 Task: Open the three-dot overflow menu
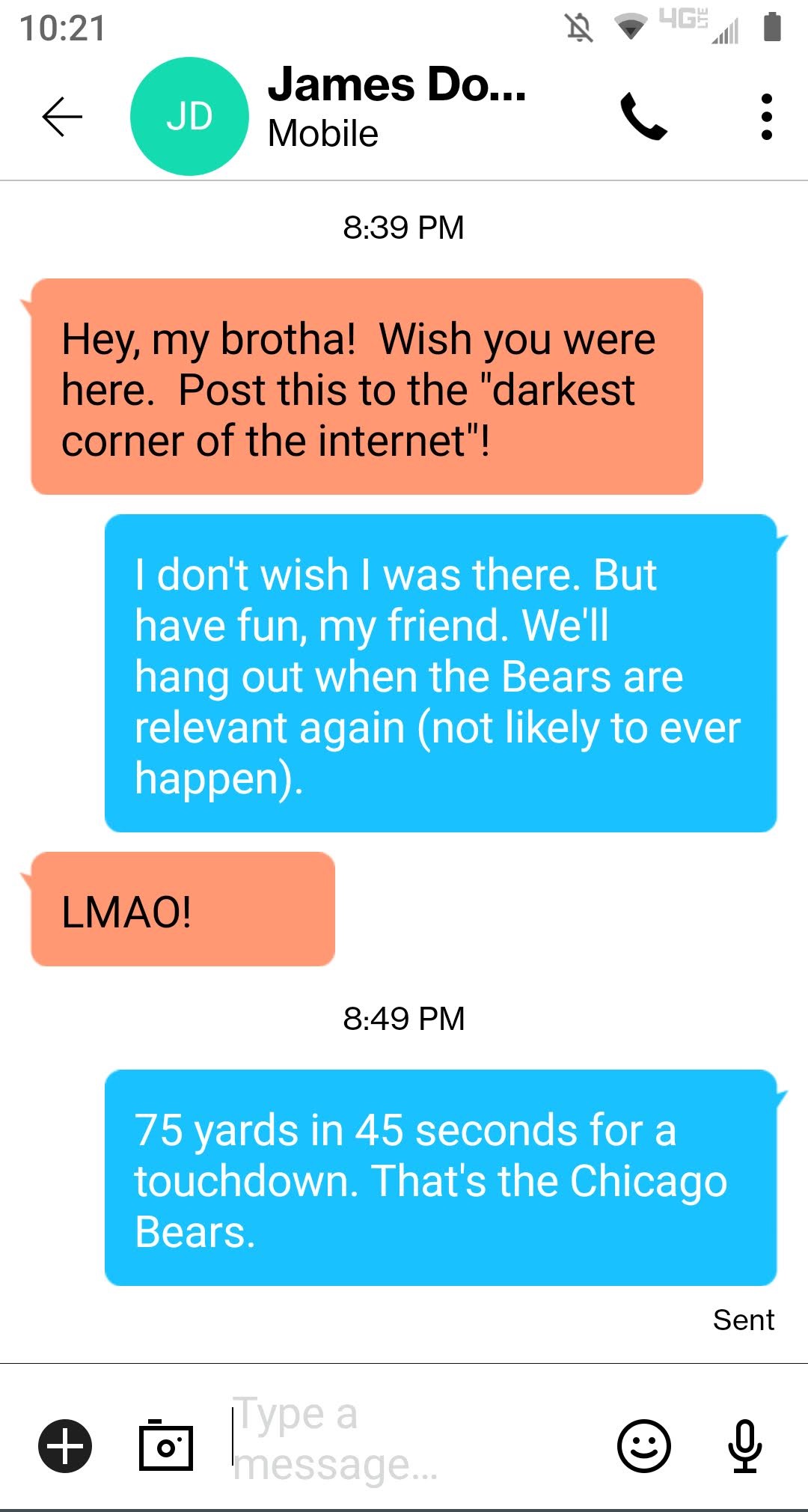tap(765, 117)
